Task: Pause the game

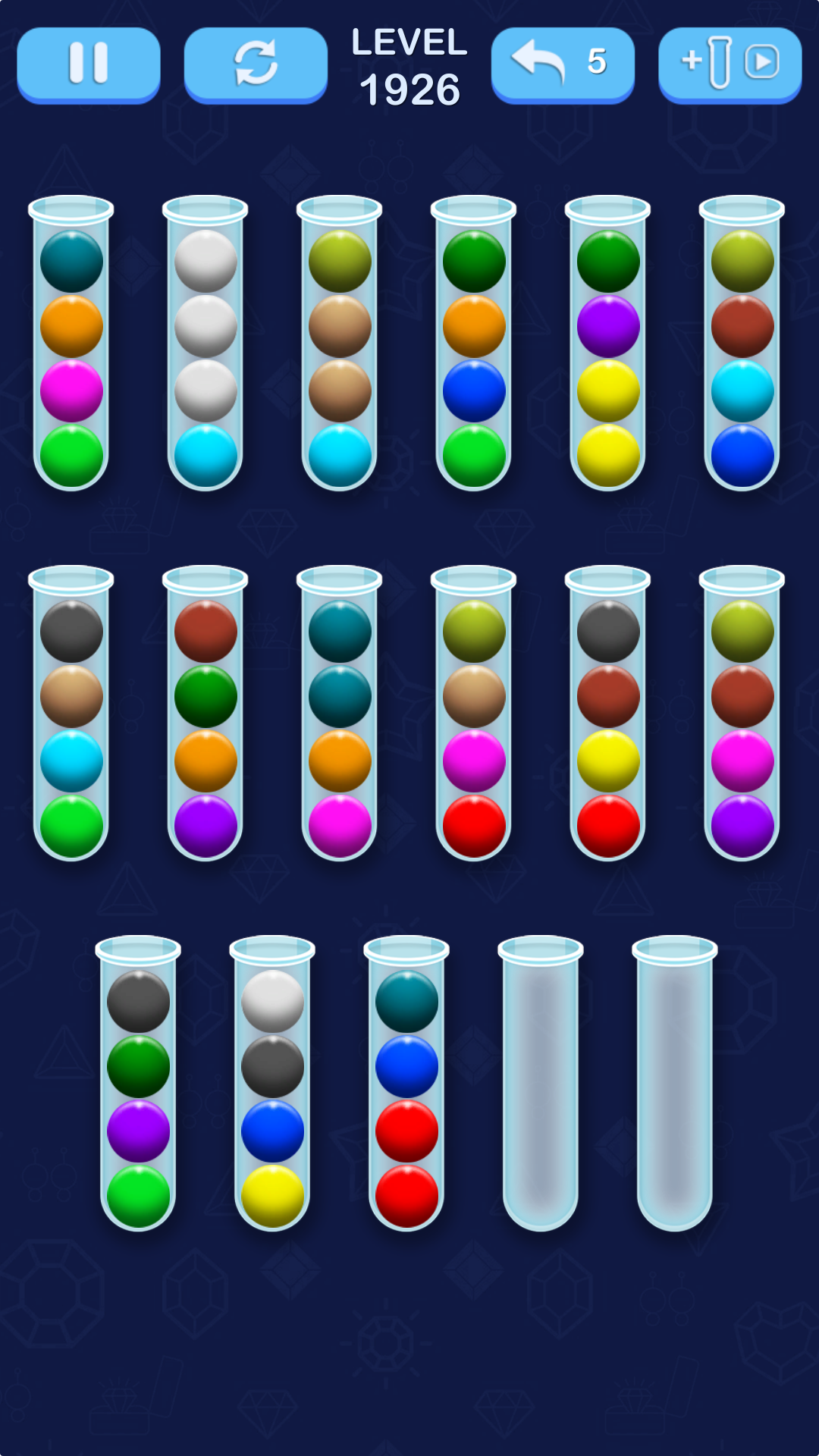Action: [88, 64]
